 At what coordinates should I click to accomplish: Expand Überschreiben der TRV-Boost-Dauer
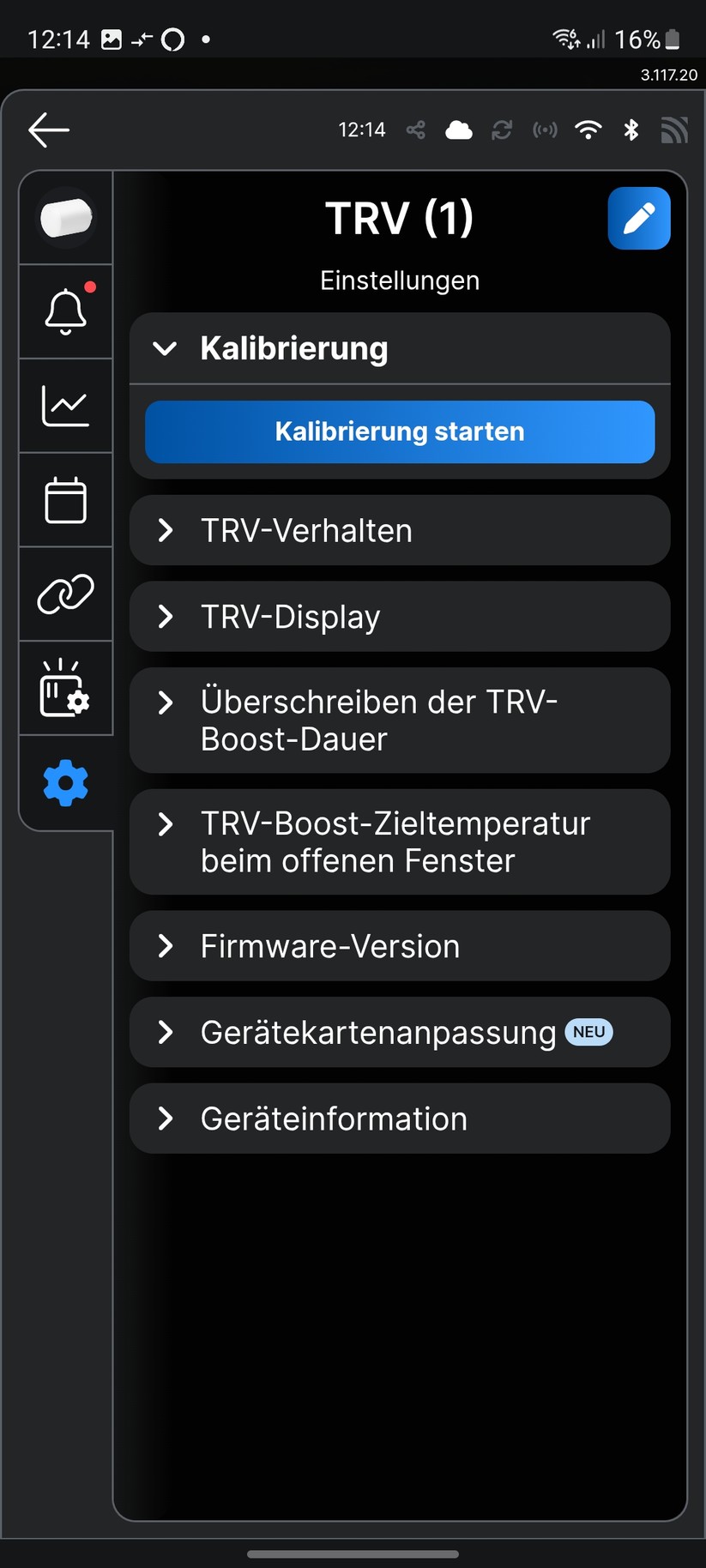click(399, 721)
